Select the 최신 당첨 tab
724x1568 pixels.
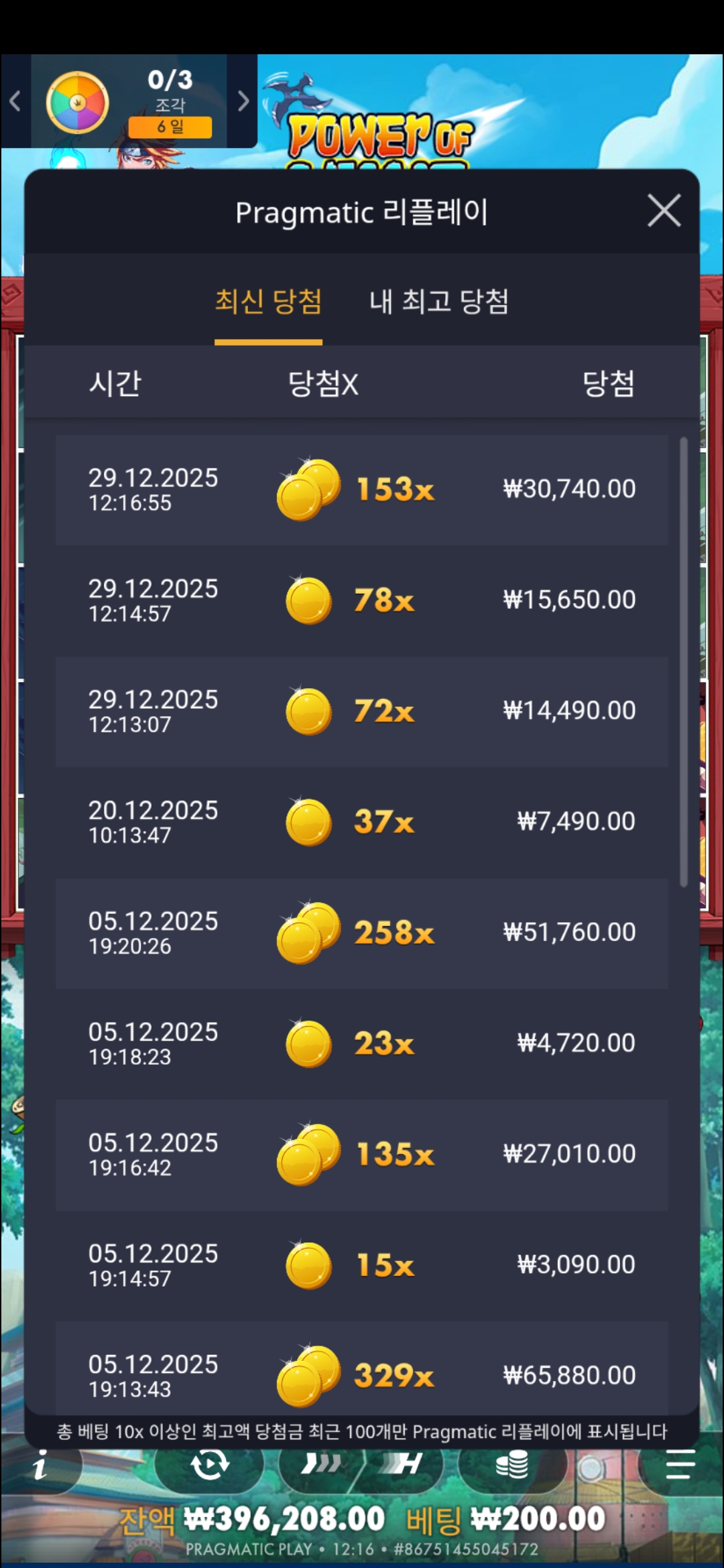coord(268,302)
